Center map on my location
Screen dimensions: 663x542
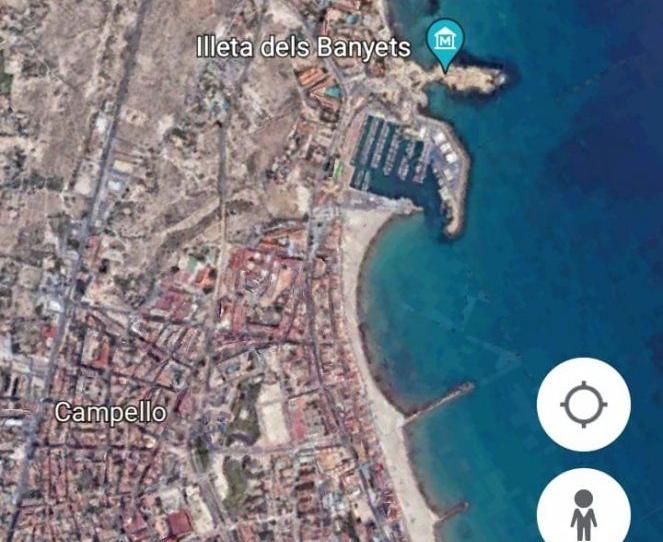coord(584,405)
